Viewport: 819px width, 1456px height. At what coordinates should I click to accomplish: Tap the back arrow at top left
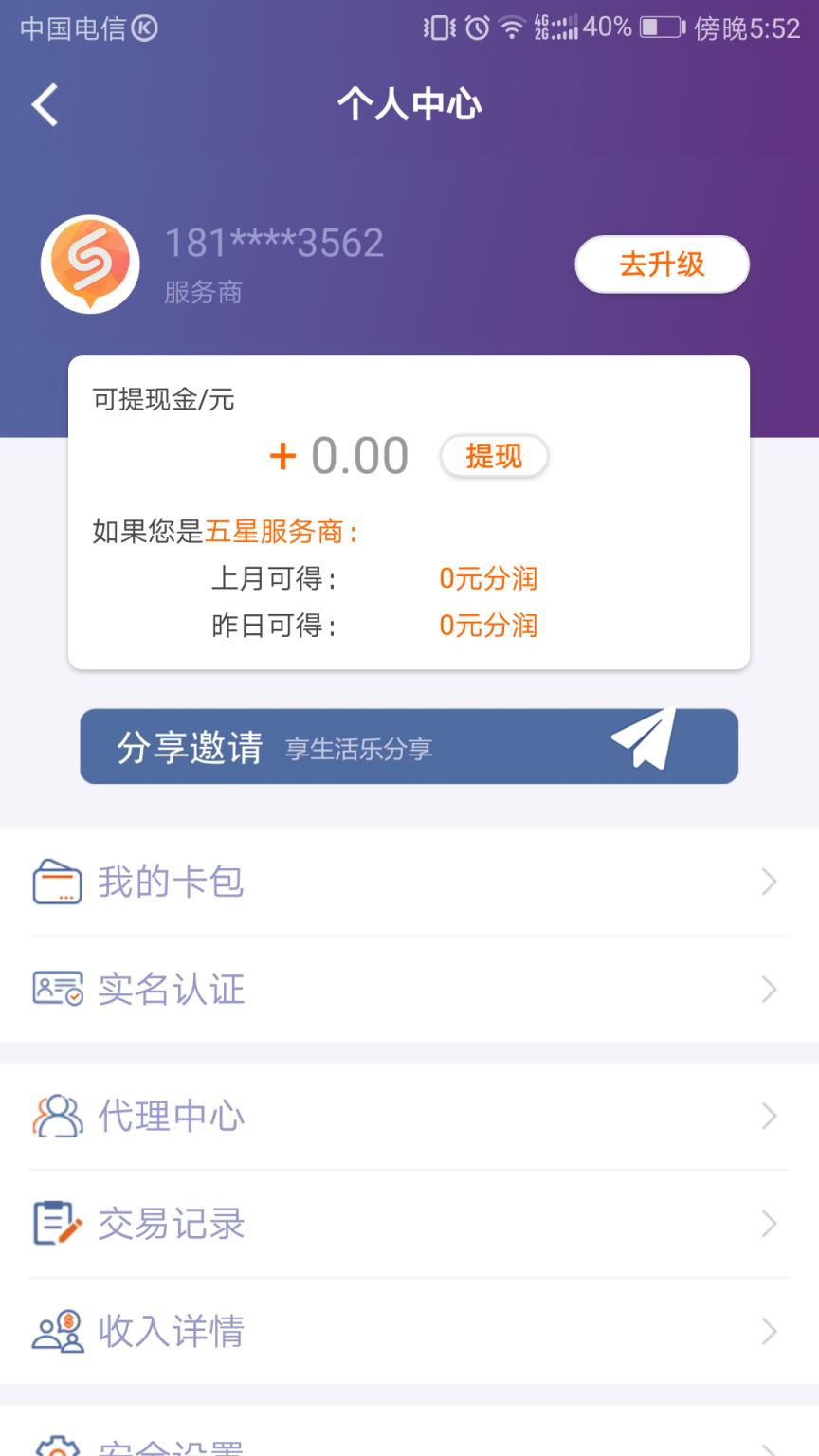coord(45,105)
